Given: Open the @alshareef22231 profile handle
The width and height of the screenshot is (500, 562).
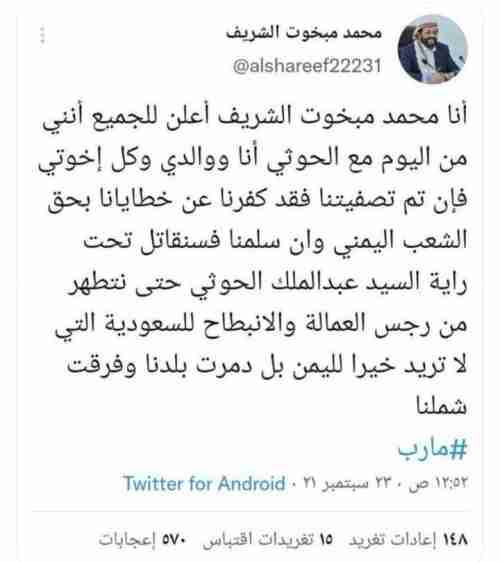Looking at the screenshot, I should click(x=307, y=66).
